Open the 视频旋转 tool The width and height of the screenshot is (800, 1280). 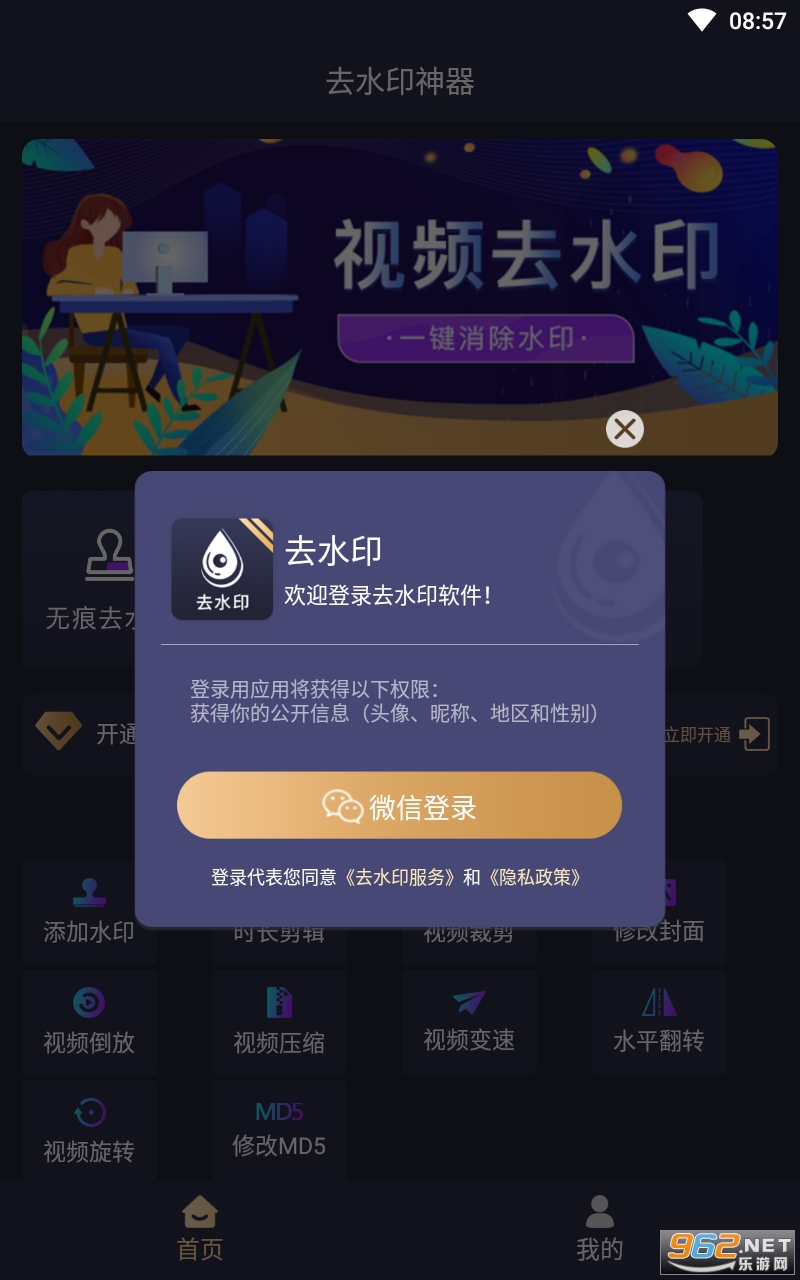click(x=89, y=1131)
